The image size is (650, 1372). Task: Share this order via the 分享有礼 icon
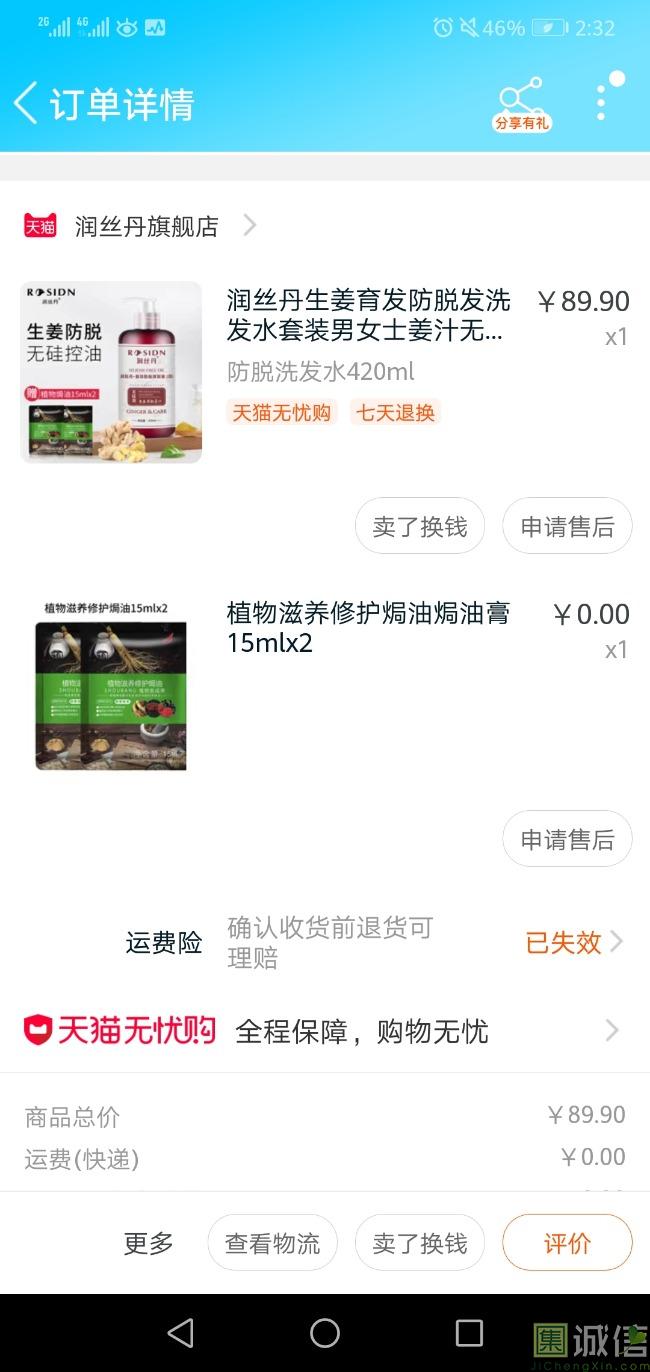(x=521, y=103)
